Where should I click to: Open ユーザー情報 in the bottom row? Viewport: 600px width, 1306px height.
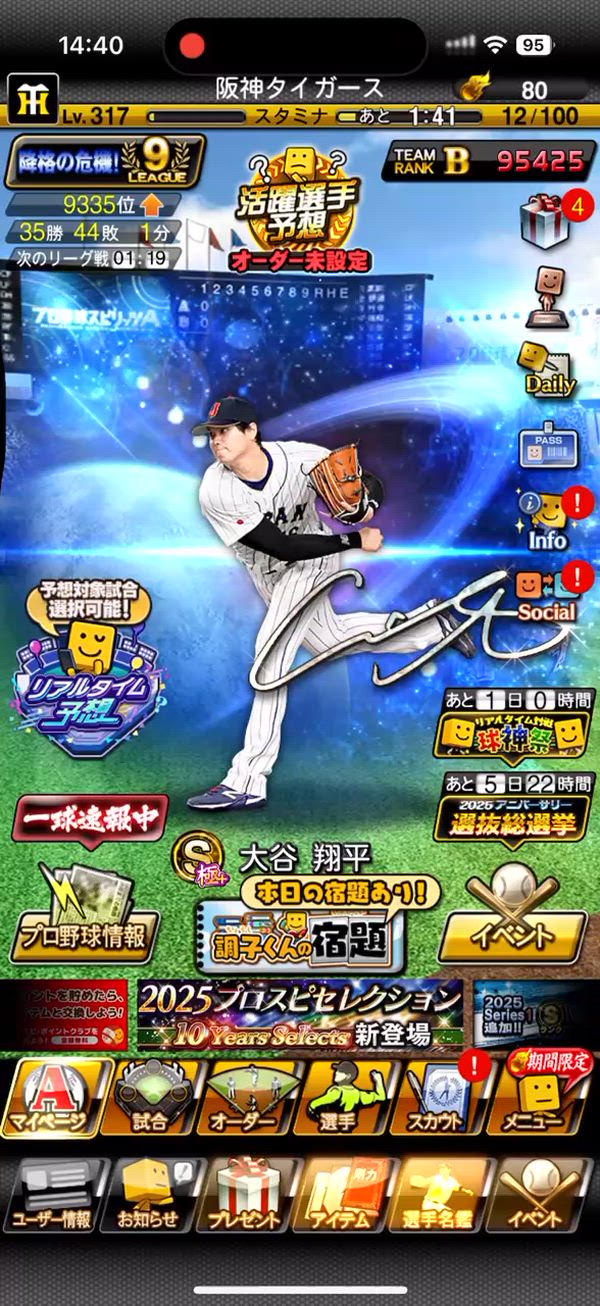click(54, 1195)
